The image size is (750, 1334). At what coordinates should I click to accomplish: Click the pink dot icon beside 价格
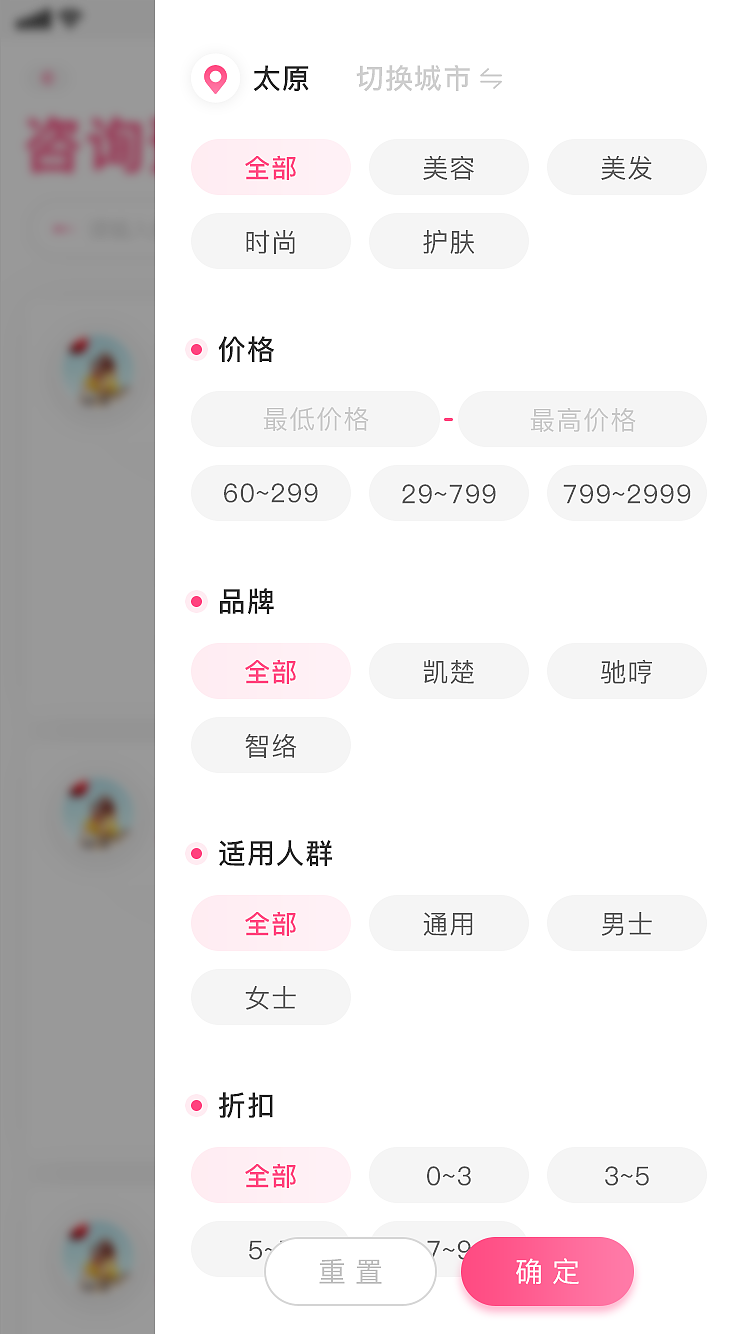click(x=195, y=349)
